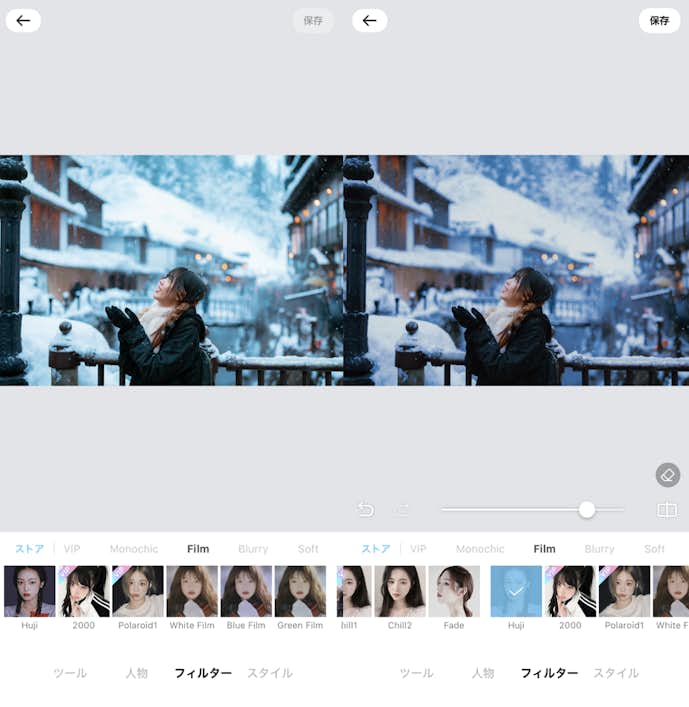The height and width of the screenshot is (707, 689).
Task: Apply the Green Film filter
Action: (300, 591)
